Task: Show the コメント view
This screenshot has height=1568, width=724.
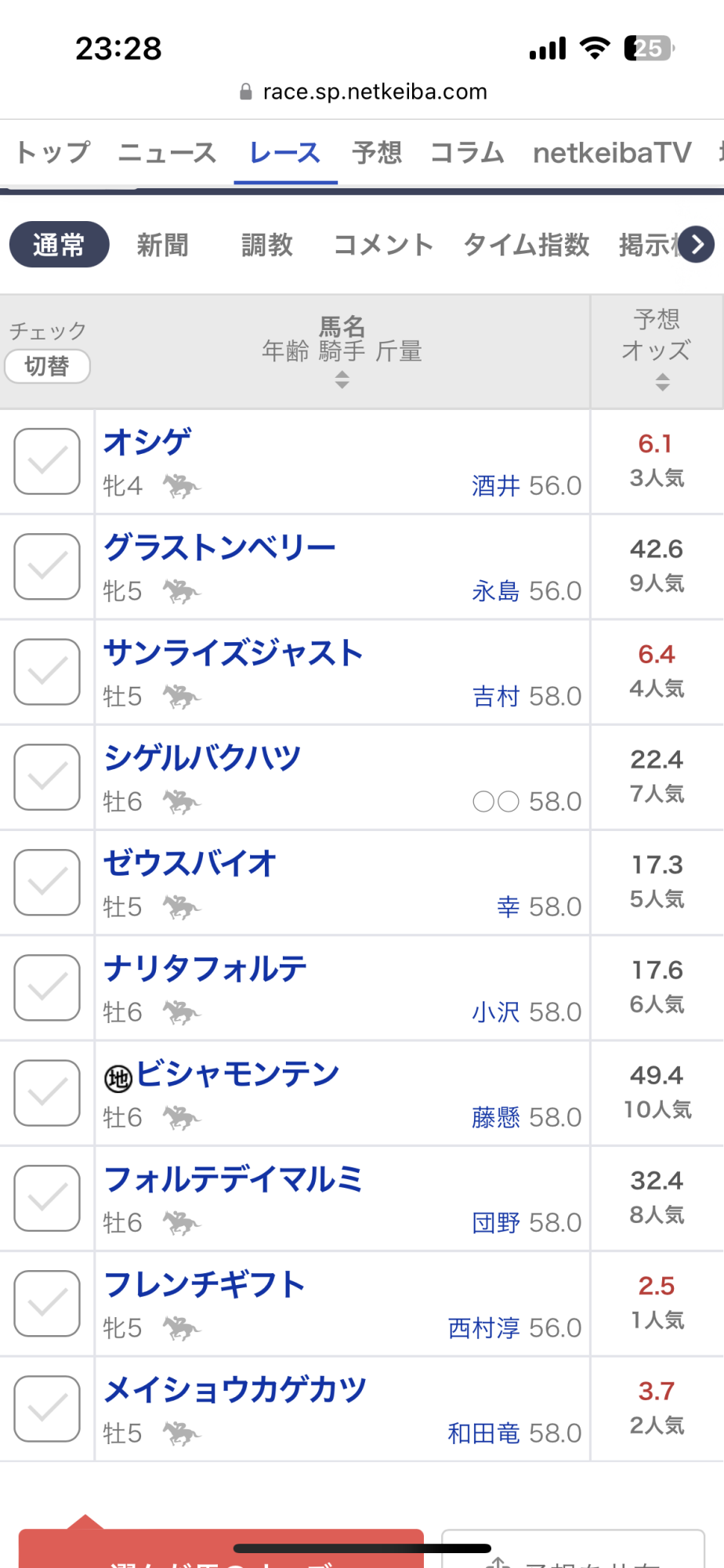Action: [383, 245]
